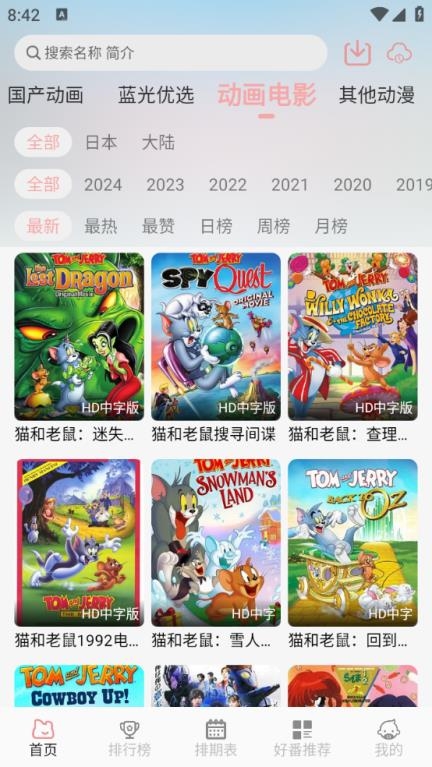Select the year 2021 filter

tap(290, 184)
